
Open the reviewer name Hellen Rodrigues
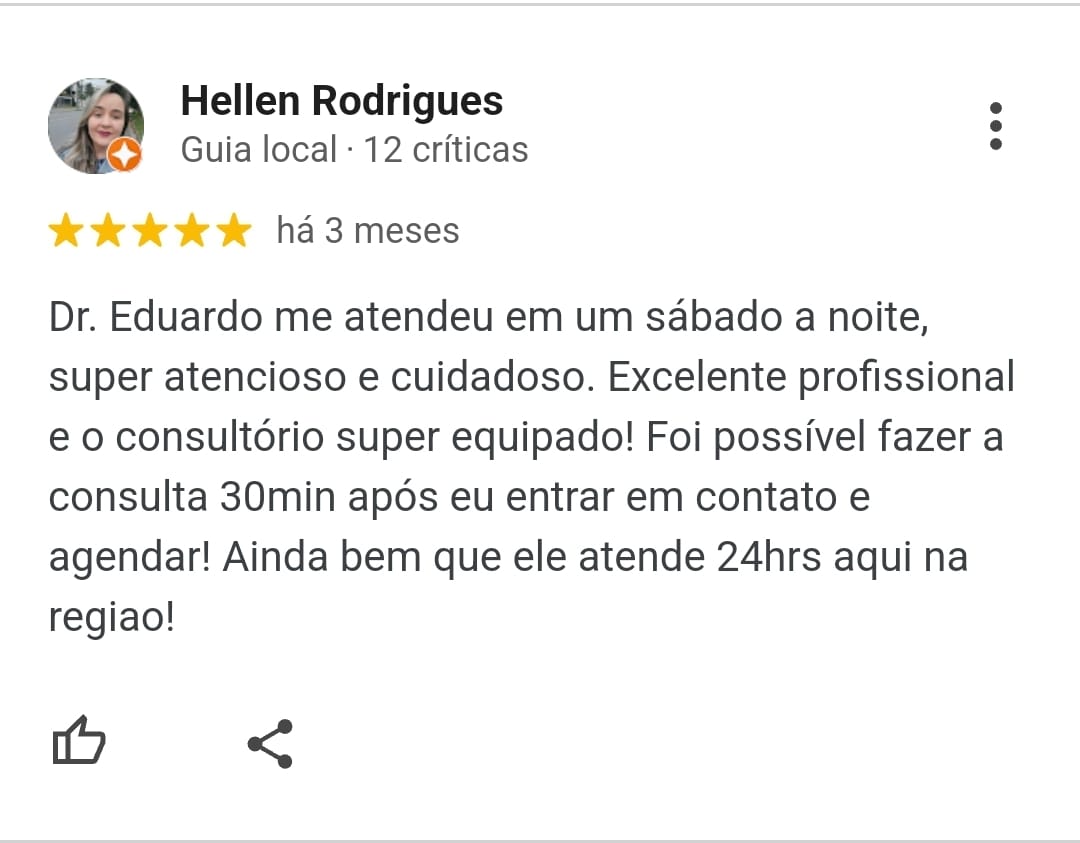pos(341,101)
